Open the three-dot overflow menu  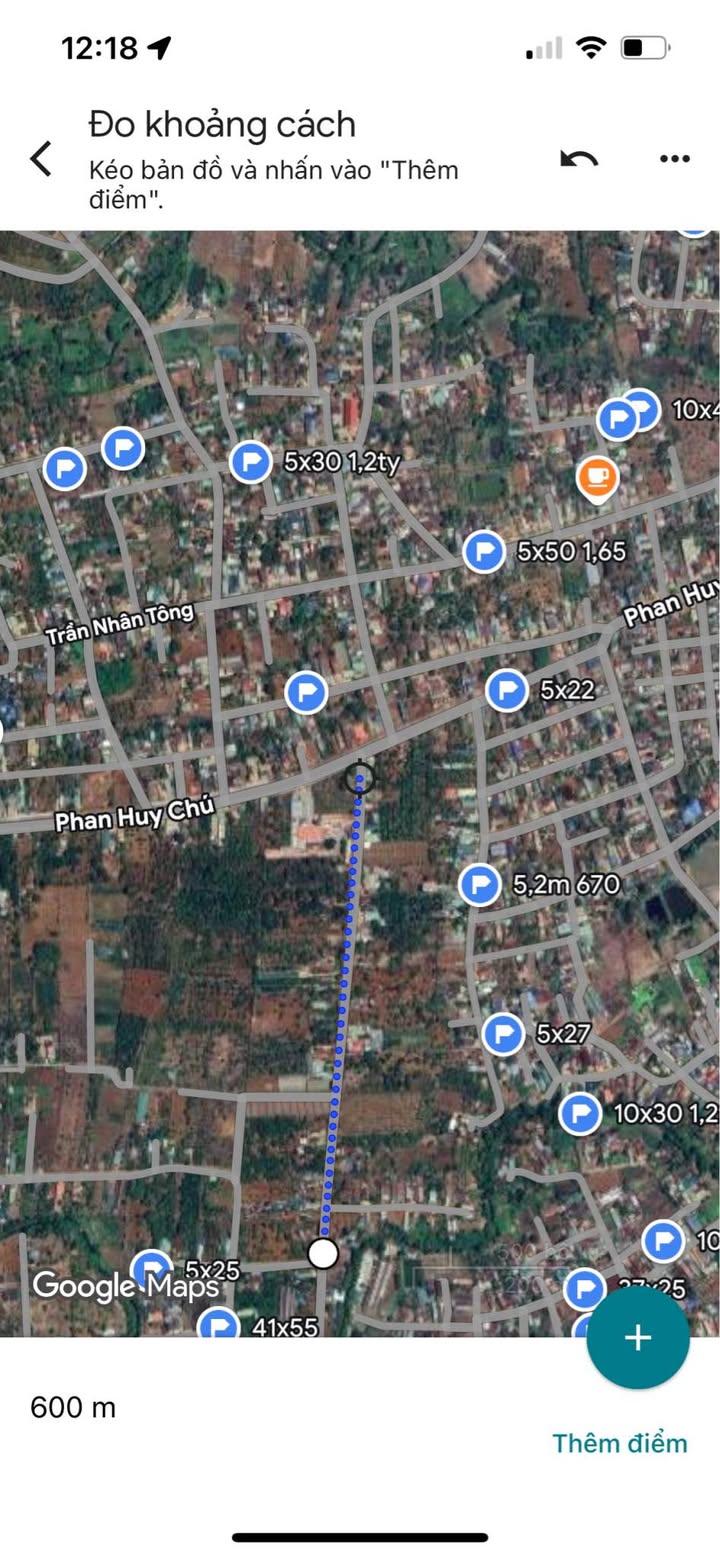(x=675, y=158)
